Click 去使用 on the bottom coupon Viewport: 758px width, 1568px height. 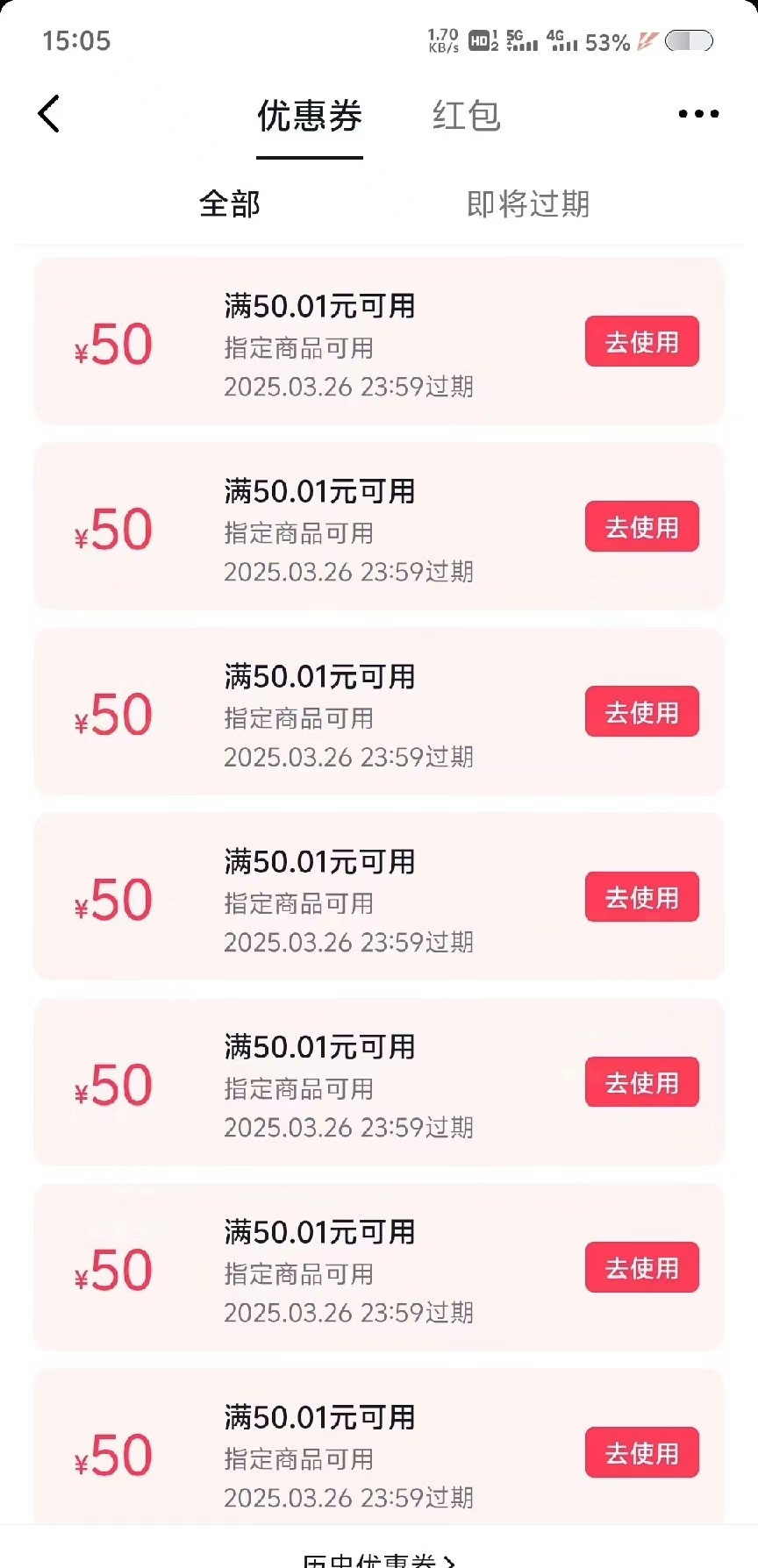coord(641,1452)
